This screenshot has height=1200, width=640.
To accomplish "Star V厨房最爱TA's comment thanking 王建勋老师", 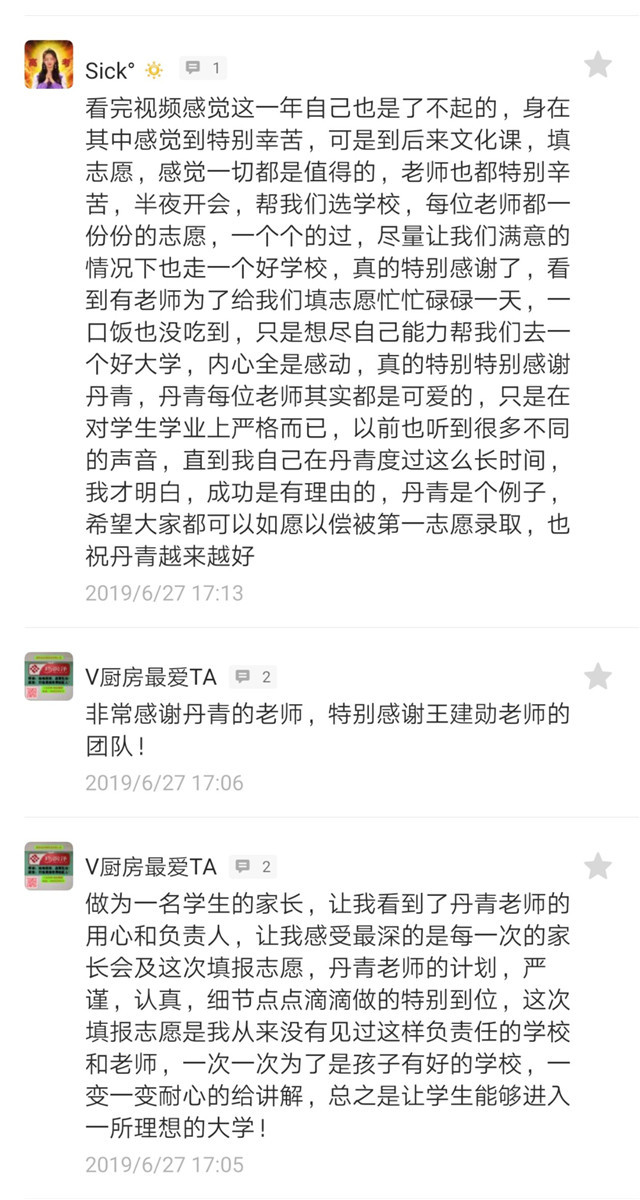I will tap(598, 677).
